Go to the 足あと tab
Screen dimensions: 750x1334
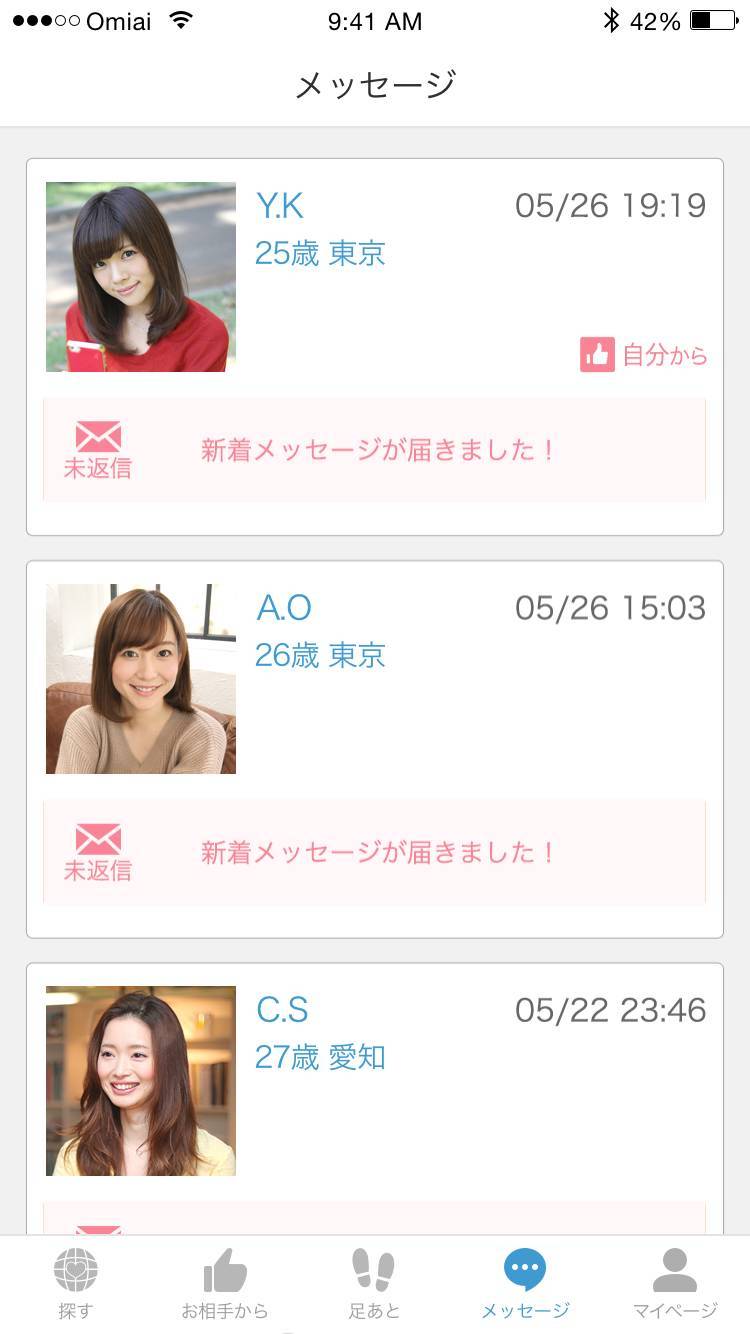point(374,1283)
